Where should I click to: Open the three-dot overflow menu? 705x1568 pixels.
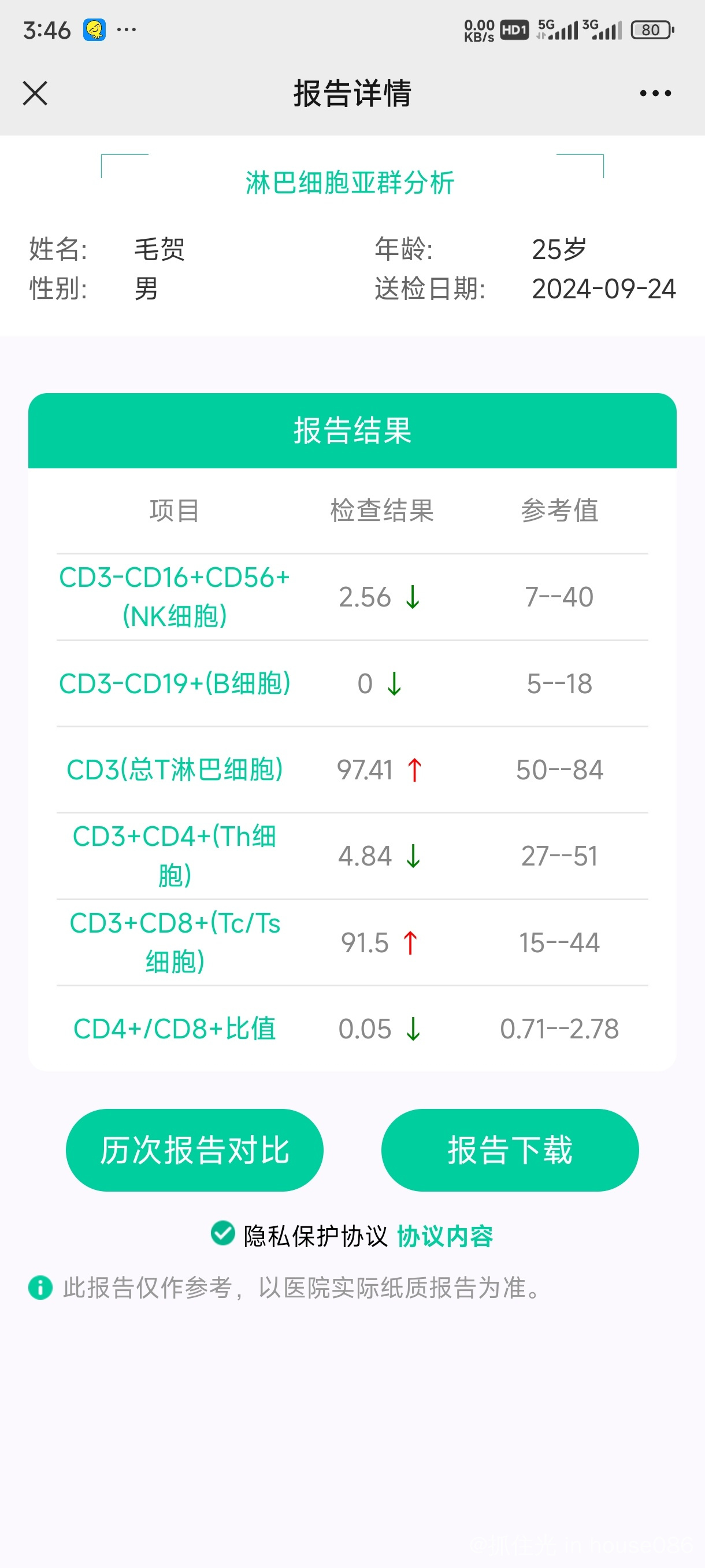pos(655,93)
